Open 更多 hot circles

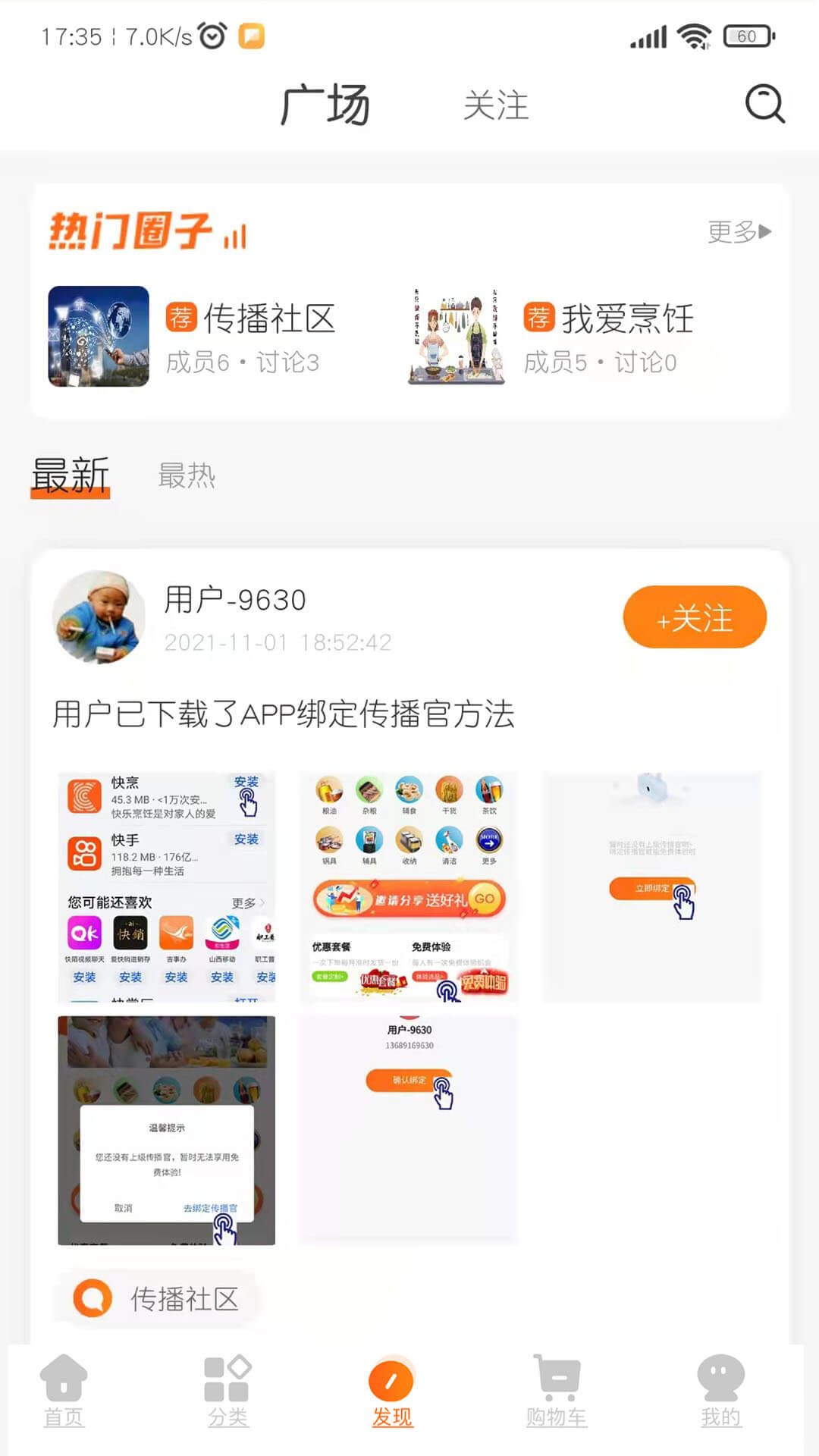point(739,231)
